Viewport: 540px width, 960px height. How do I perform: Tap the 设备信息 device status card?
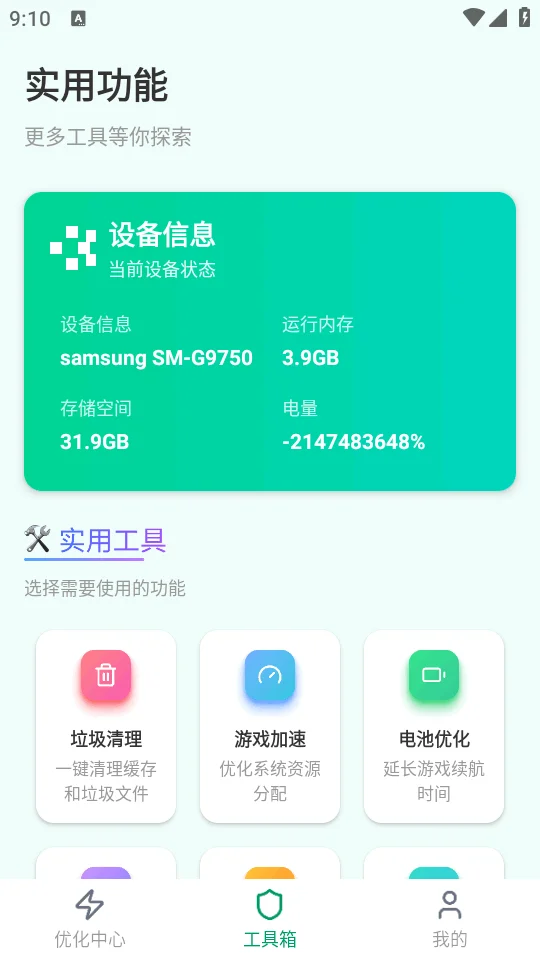click(x=270, y=342)
